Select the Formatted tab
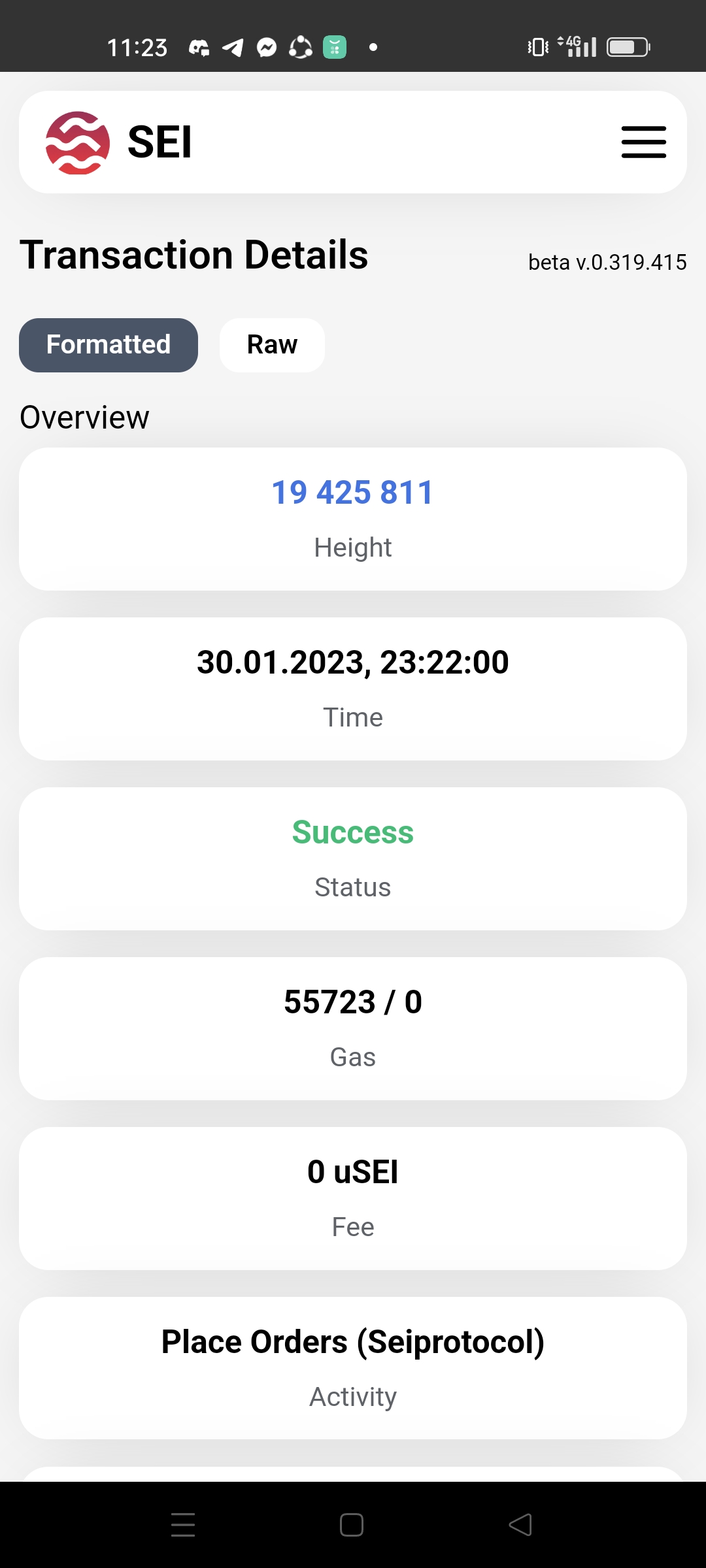 (x=109, y=345)
